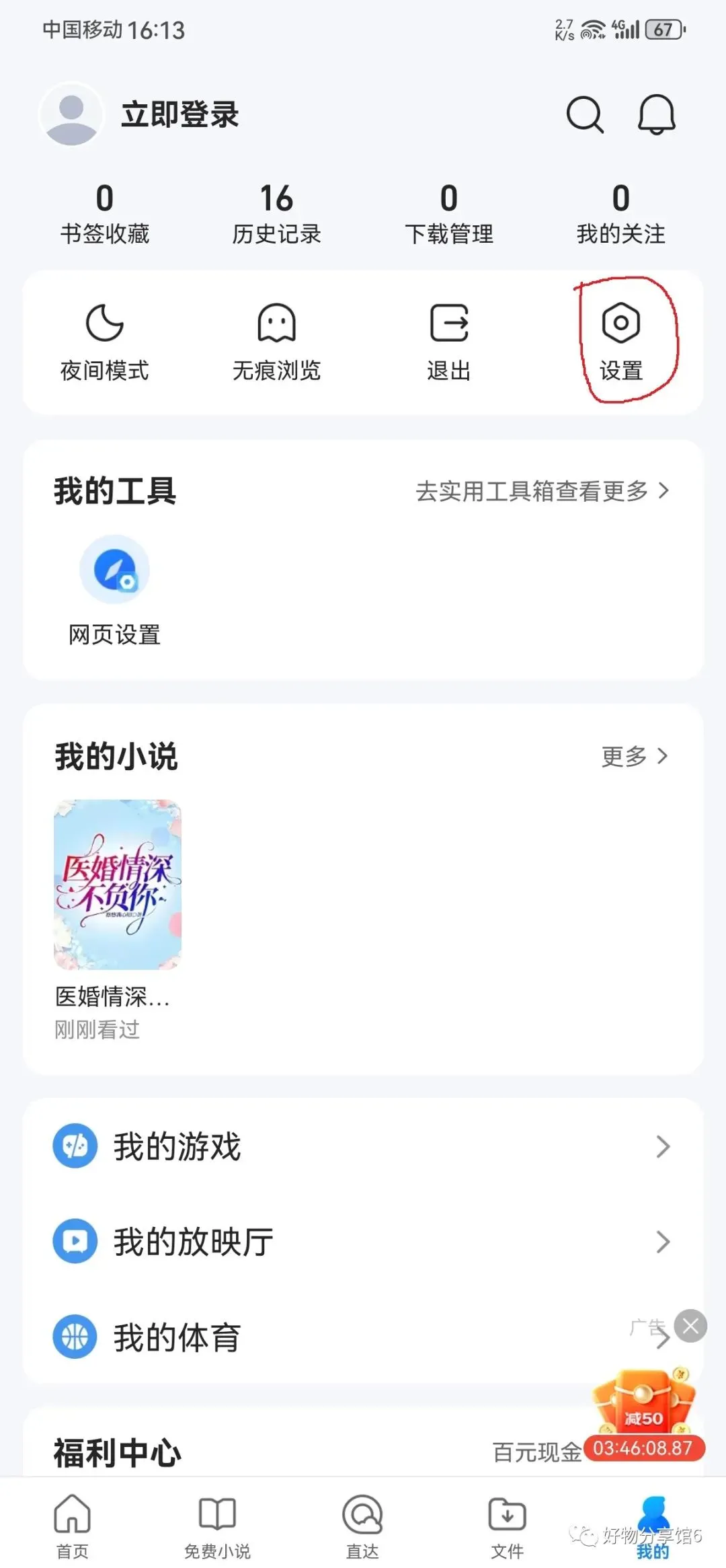Open 去实用工具箱查看更多 link
The height and width of the screenshot is (1568, 726).
coord(542,491)
